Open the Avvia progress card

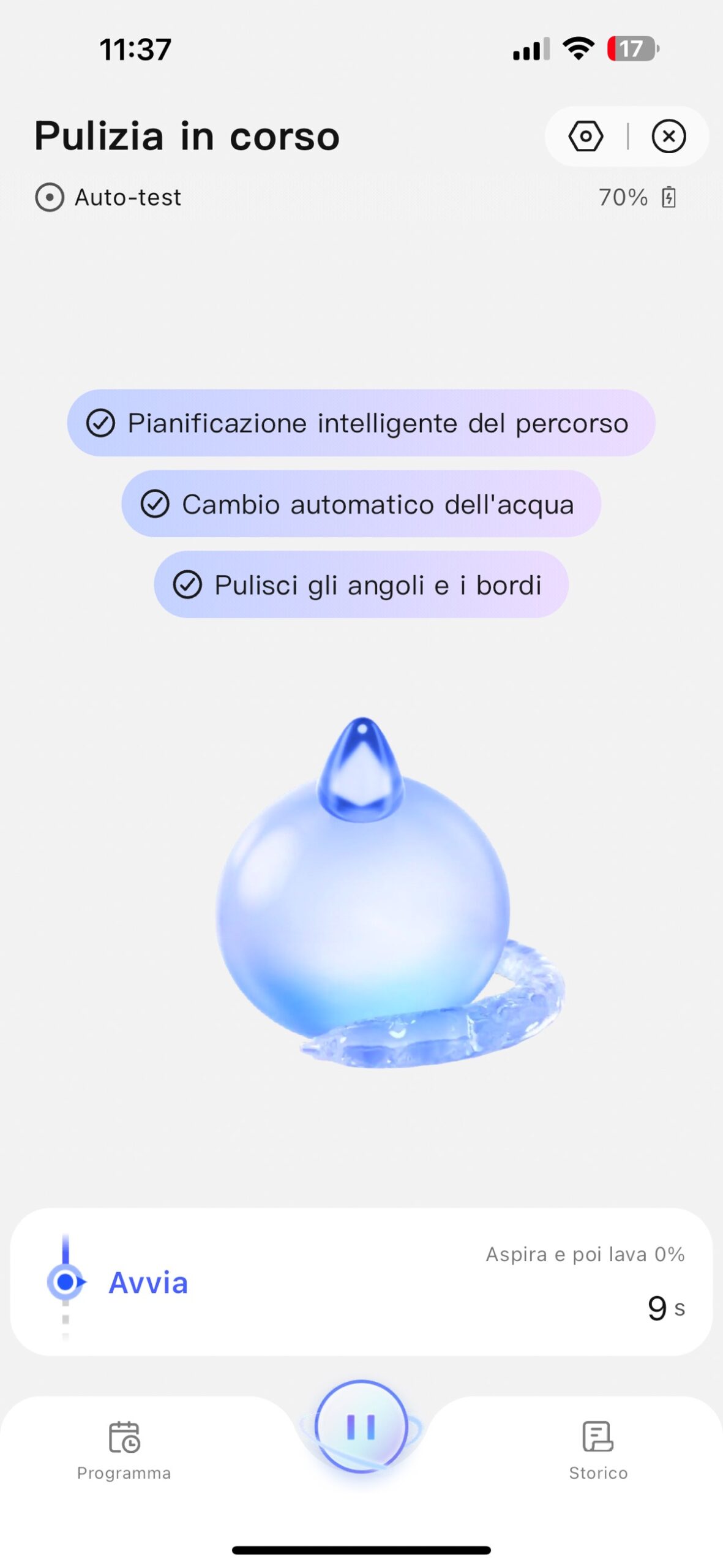click(361, 1281)
